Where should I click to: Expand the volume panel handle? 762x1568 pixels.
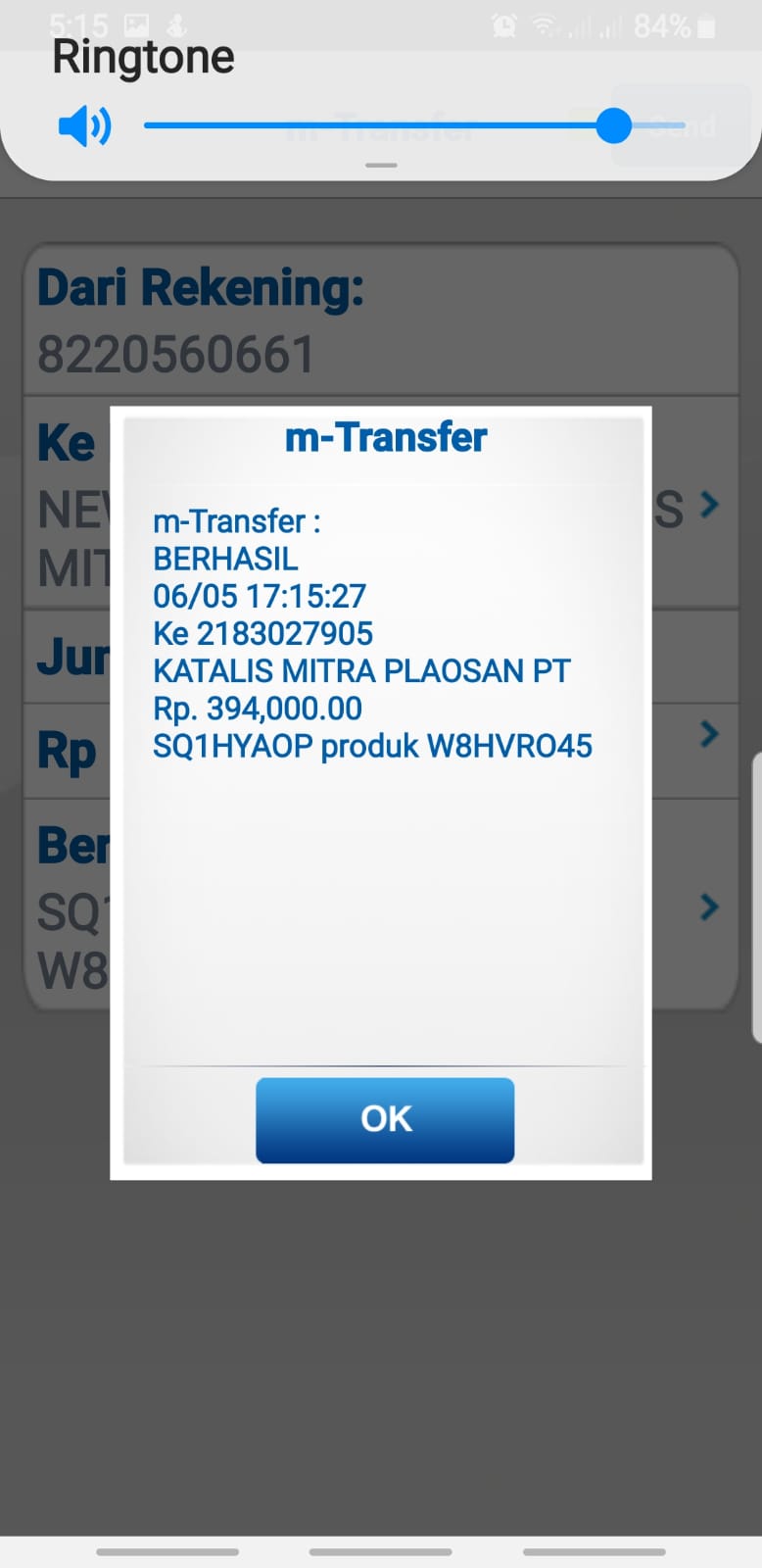381,166
